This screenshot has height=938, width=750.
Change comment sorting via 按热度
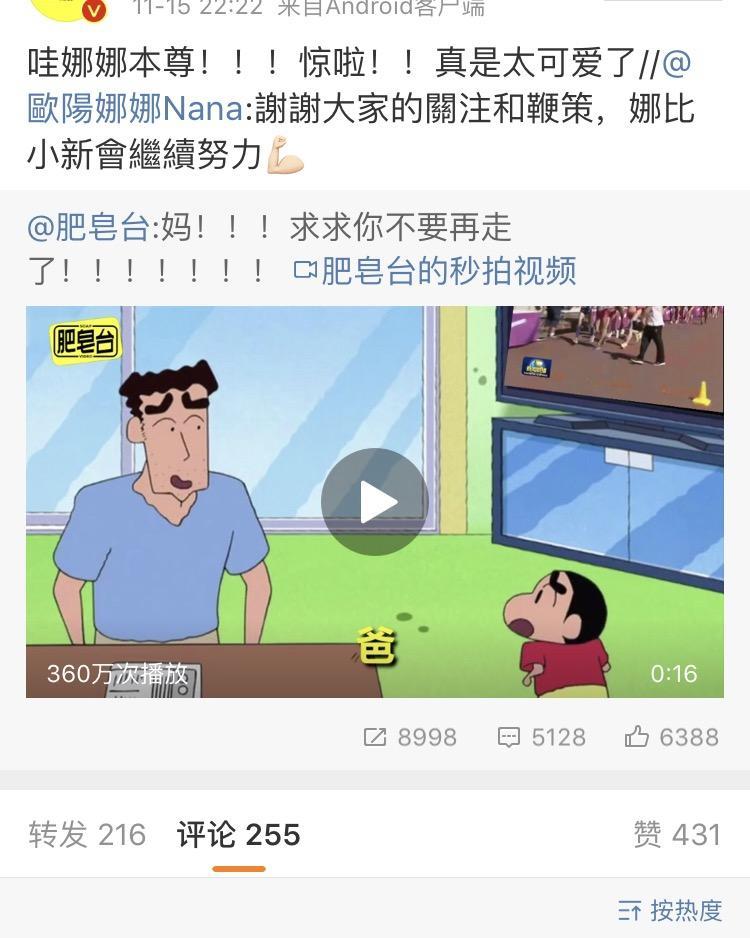coord(671,911)
